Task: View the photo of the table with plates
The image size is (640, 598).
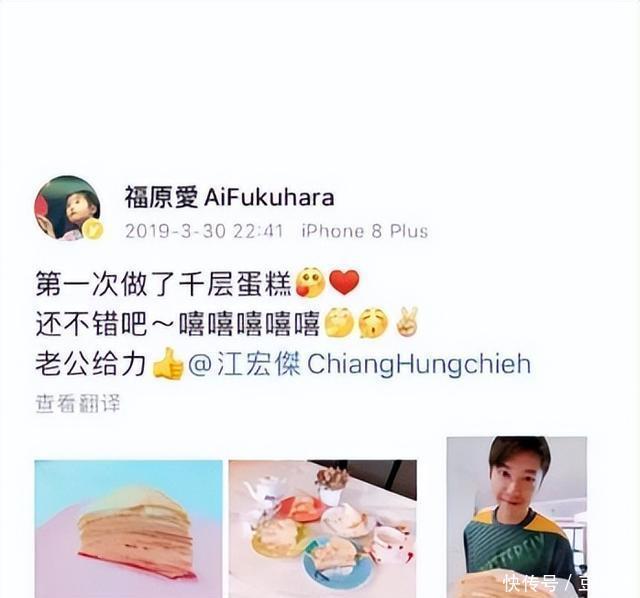Action: (322, 529)
